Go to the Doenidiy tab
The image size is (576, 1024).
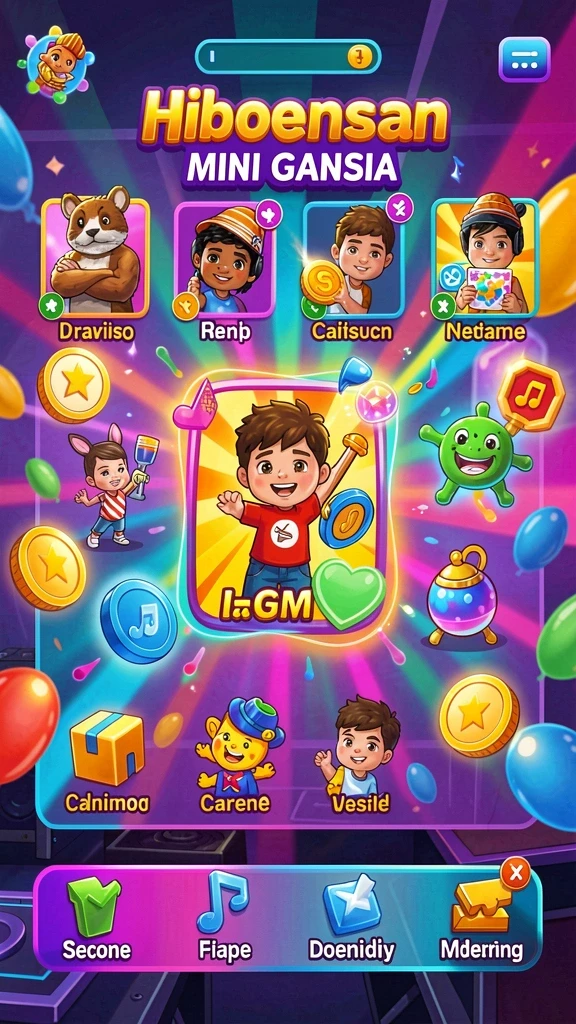coord(351,918)
